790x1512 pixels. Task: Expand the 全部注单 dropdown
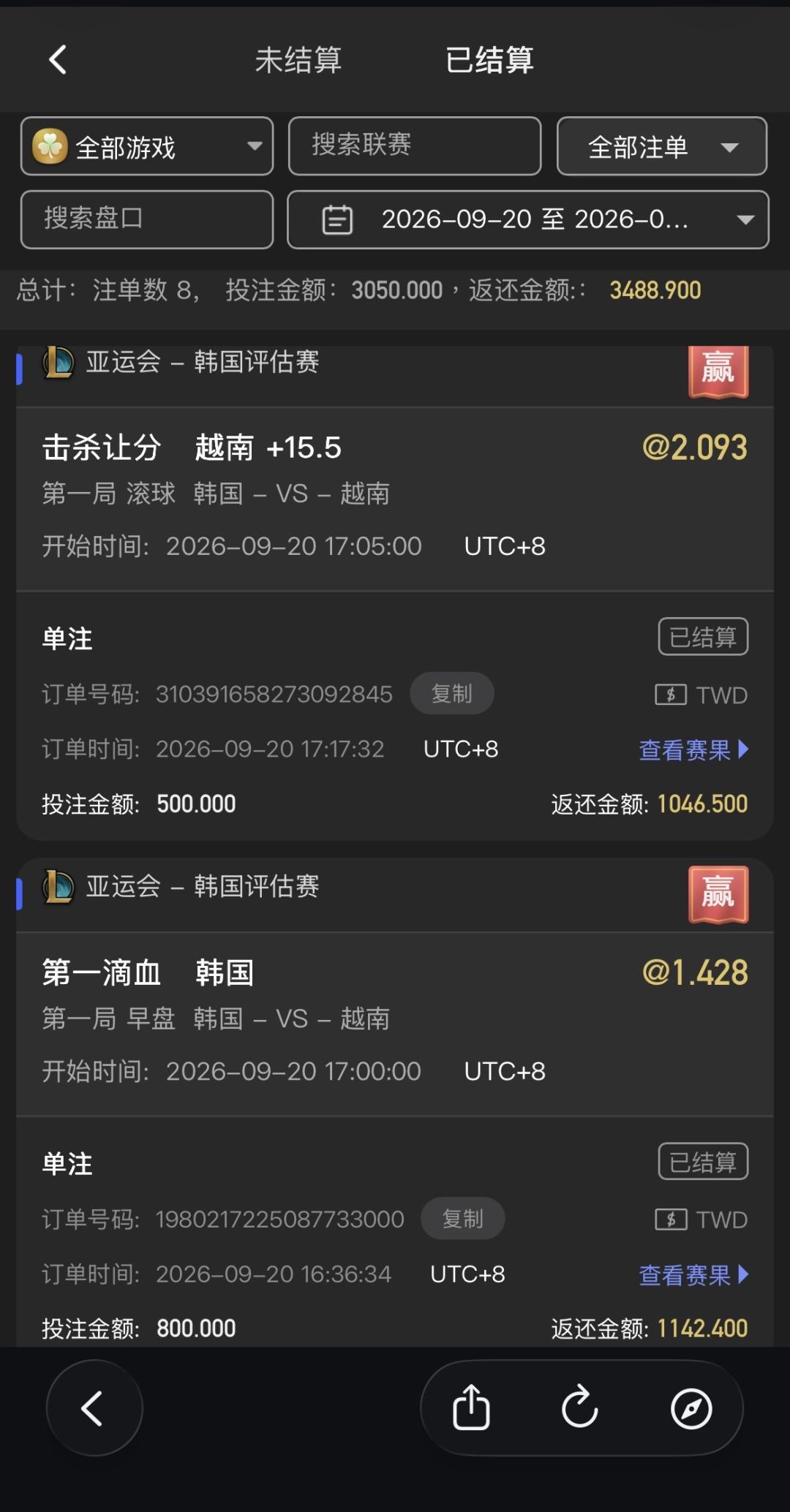(662, 146)
